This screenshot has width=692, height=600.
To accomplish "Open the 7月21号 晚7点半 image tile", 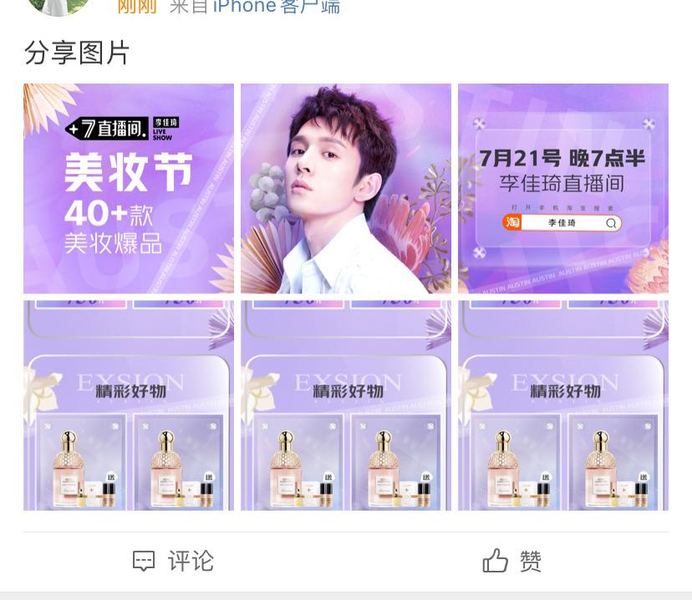I will pos(562,188).
